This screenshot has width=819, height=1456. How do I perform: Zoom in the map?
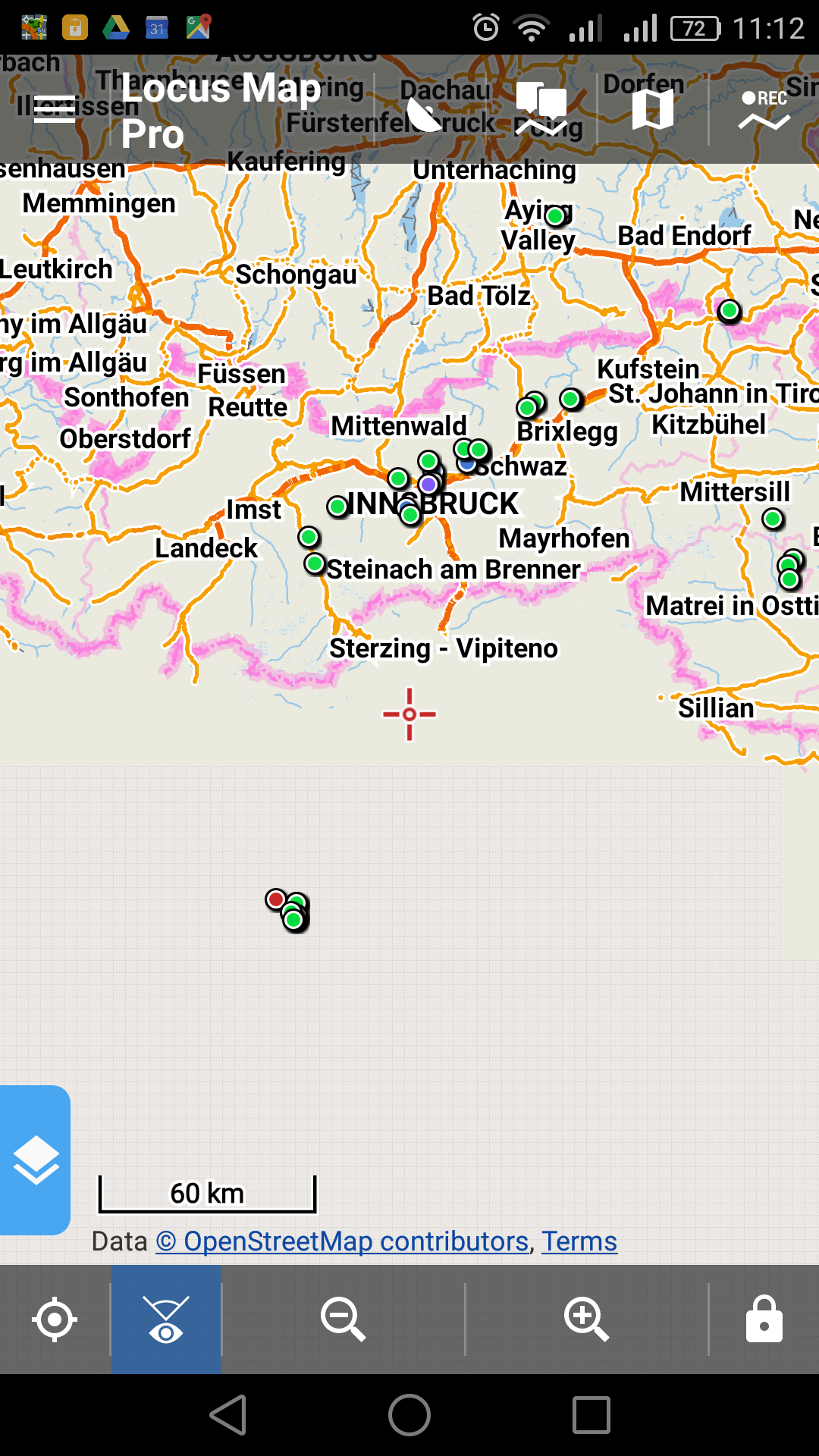point(586,1319)
